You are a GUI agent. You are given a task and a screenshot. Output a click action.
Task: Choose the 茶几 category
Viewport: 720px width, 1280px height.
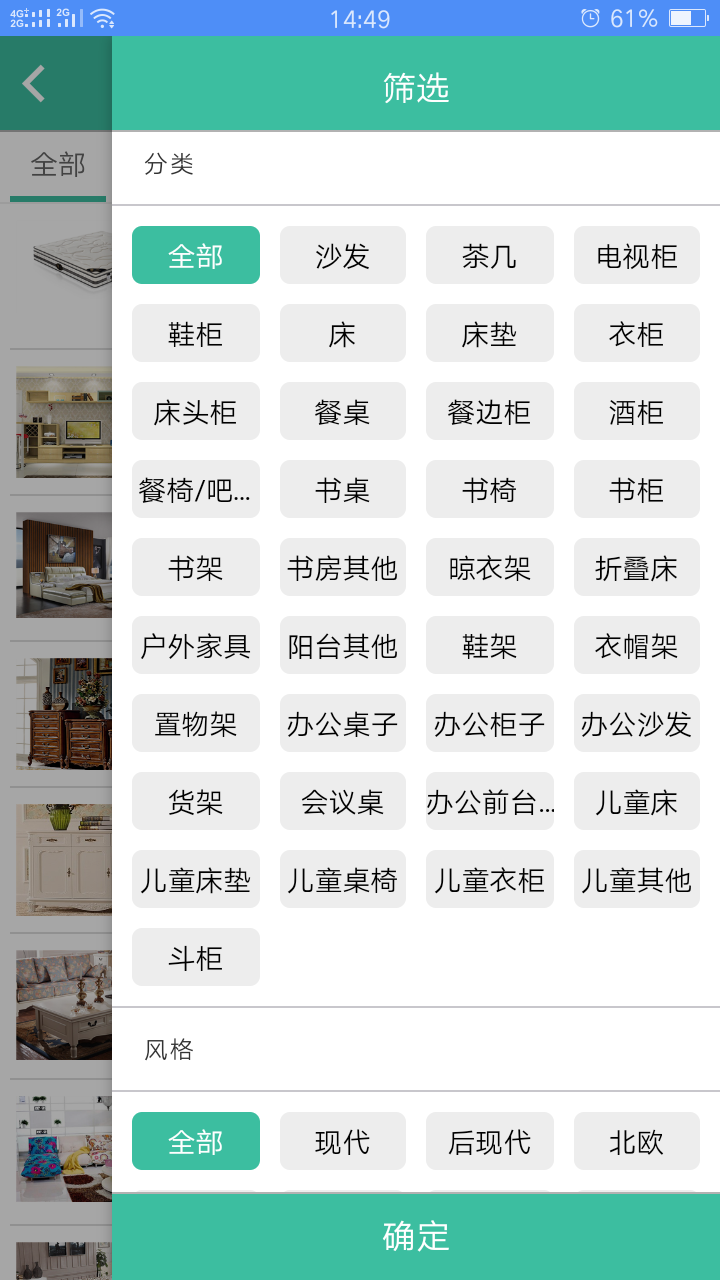click(x=490, y=256)
